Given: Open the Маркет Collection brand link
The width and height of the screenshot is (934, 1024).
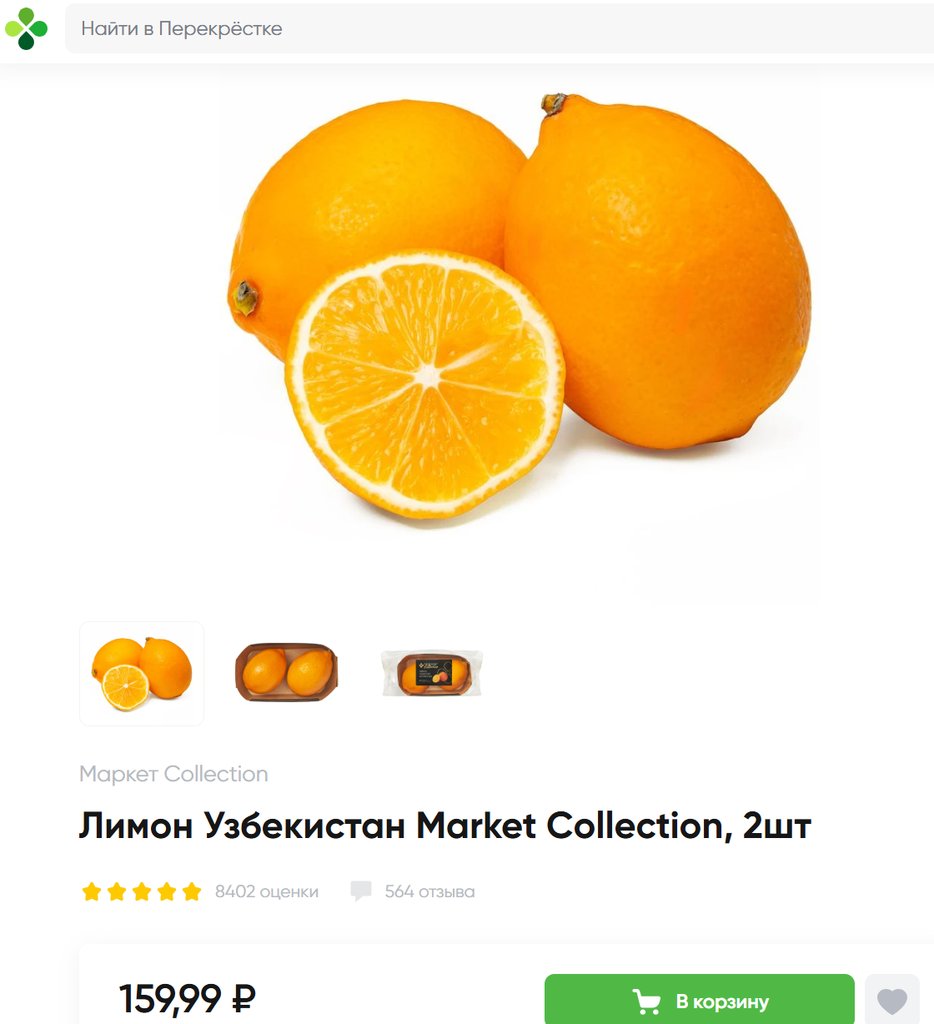Looking at the screenshot, I should point(174,774).
